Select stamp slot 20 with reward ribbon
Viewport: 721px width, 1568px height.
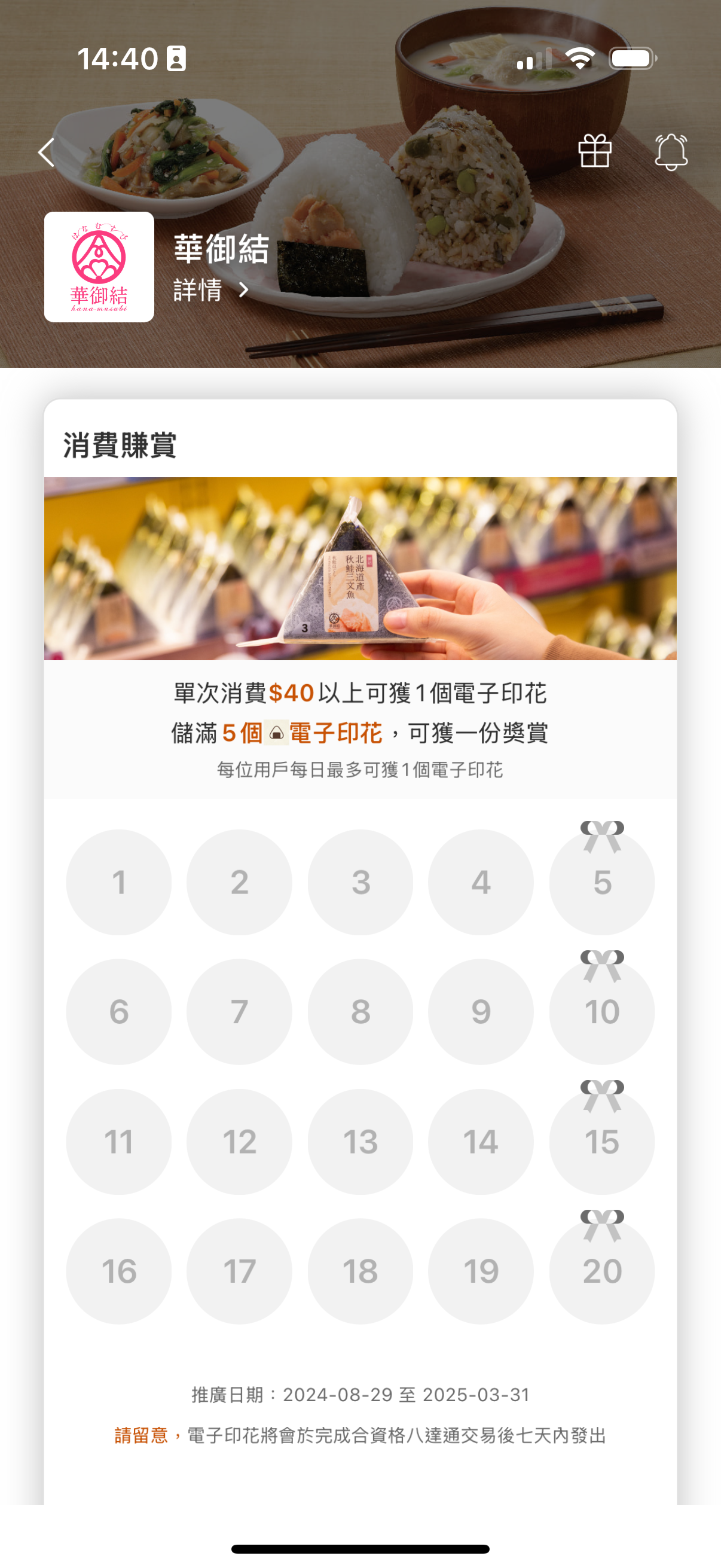[x=601, y=1270]
